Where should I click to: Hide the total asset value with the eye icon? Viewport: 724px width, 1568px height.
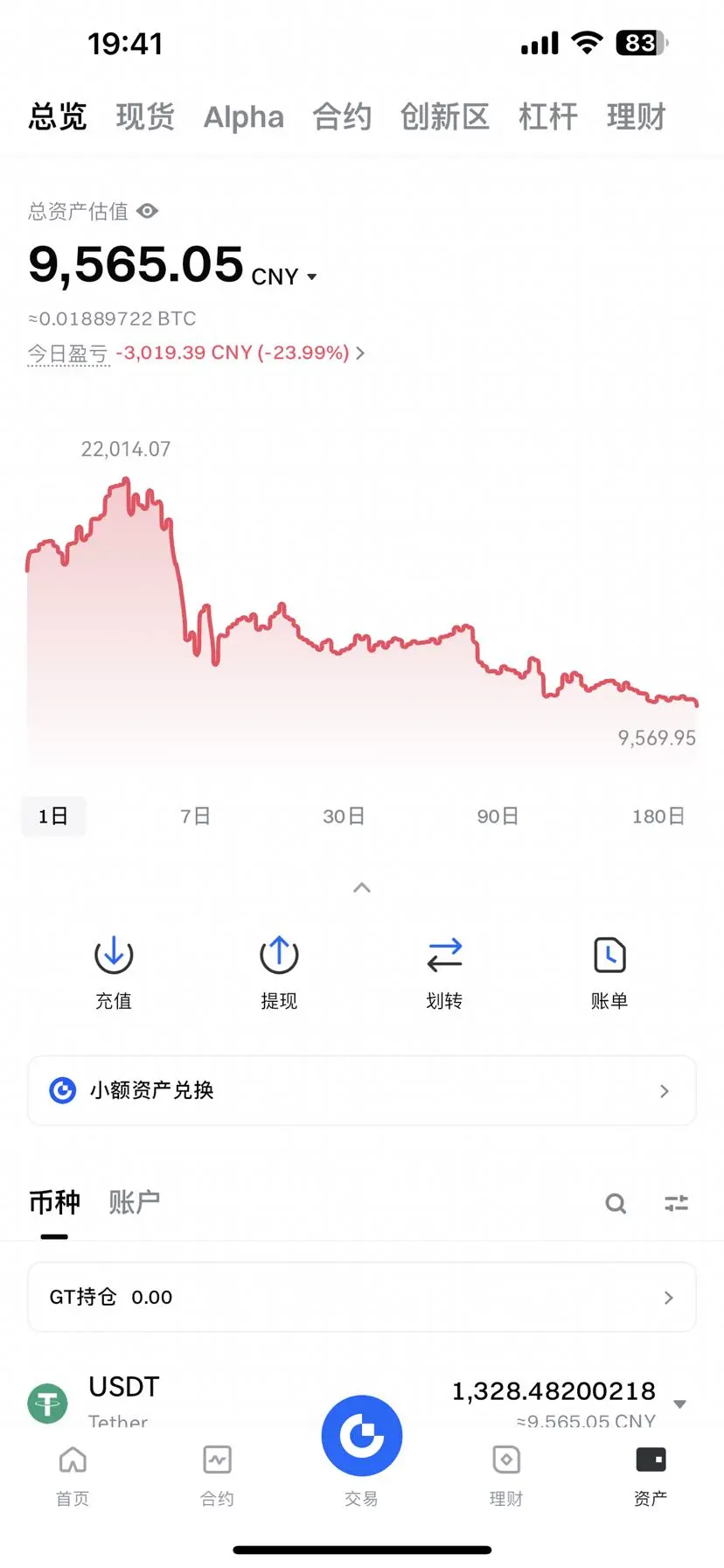click(x=148, y=211)
